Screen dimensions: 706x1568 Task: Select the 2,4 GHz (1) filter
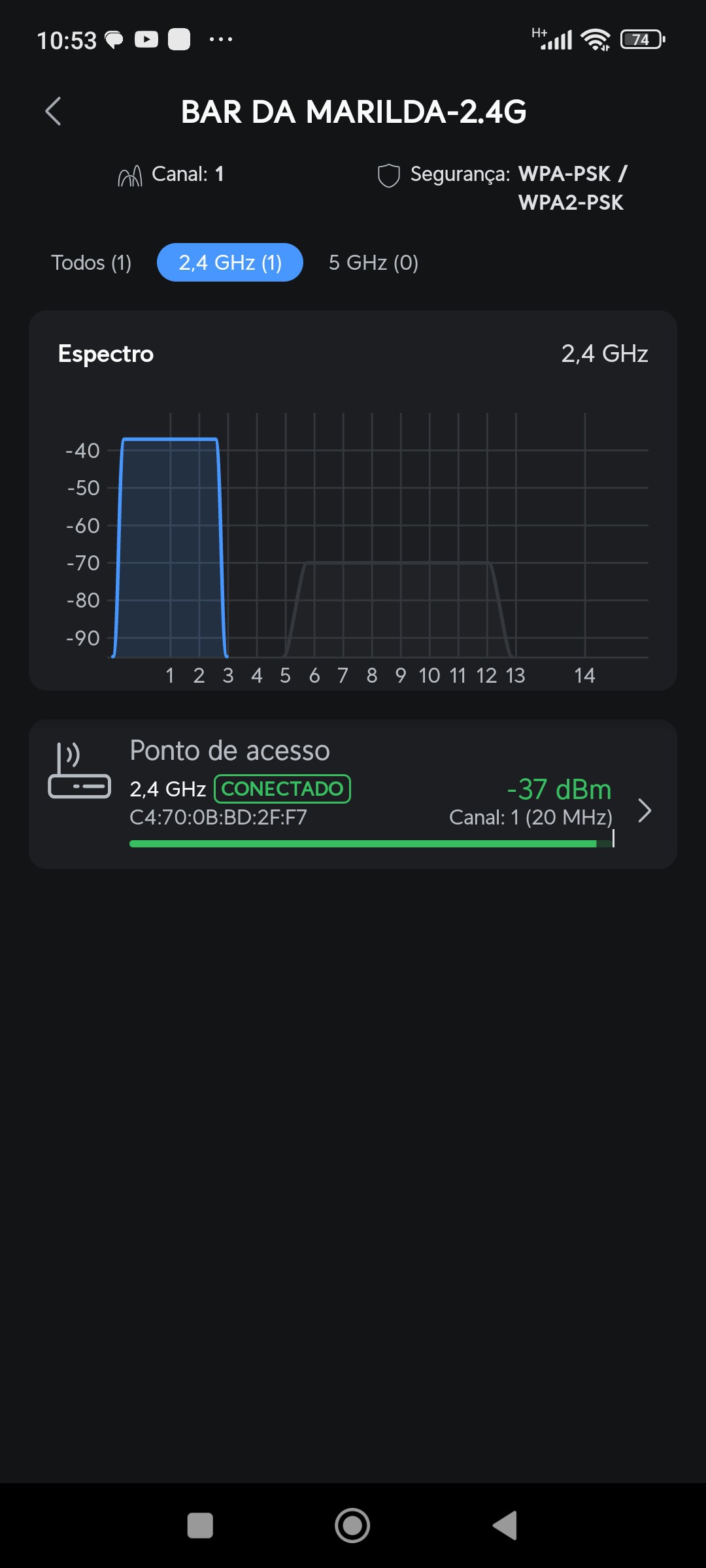[x=230, y=263]
